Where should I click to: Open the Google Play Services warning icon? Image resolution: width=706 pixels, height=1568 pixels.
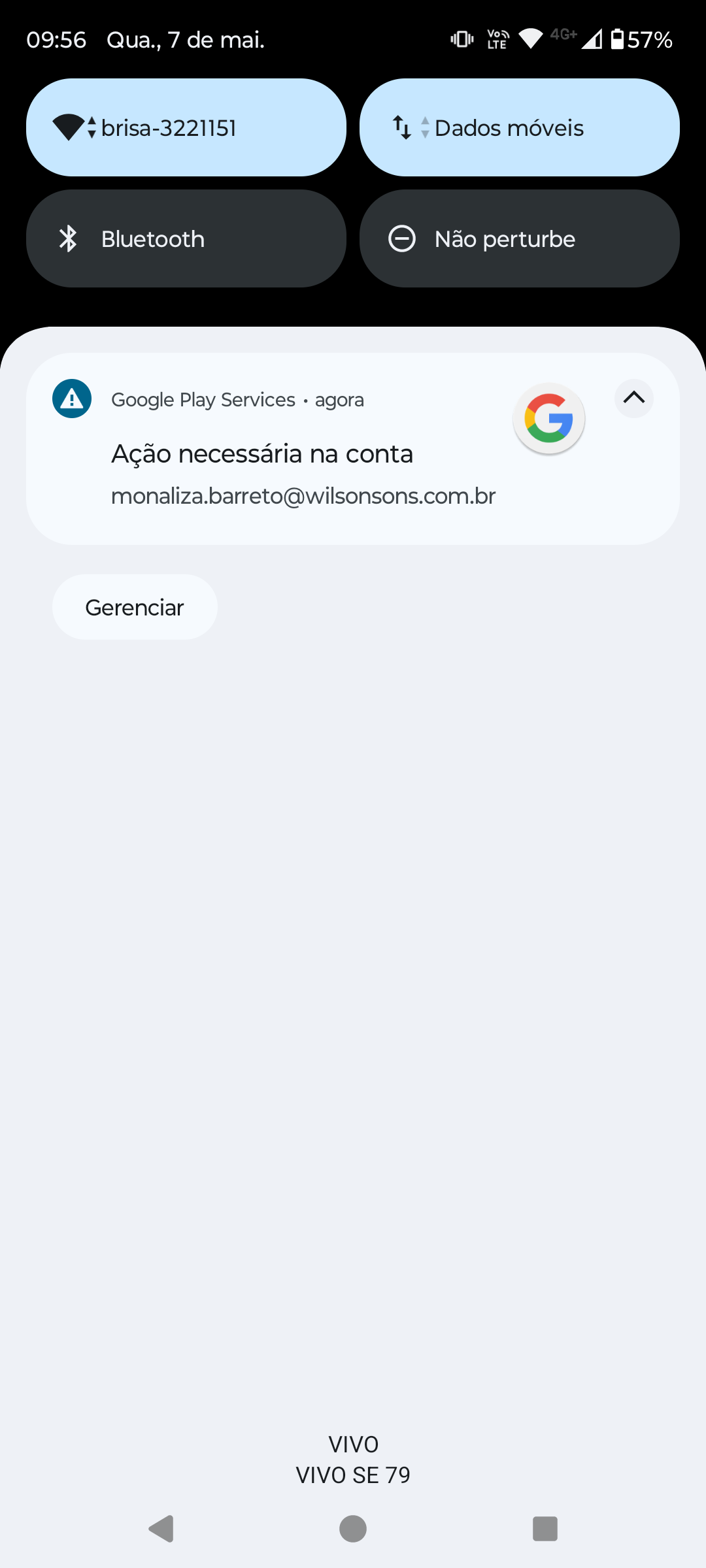[71, 399]
